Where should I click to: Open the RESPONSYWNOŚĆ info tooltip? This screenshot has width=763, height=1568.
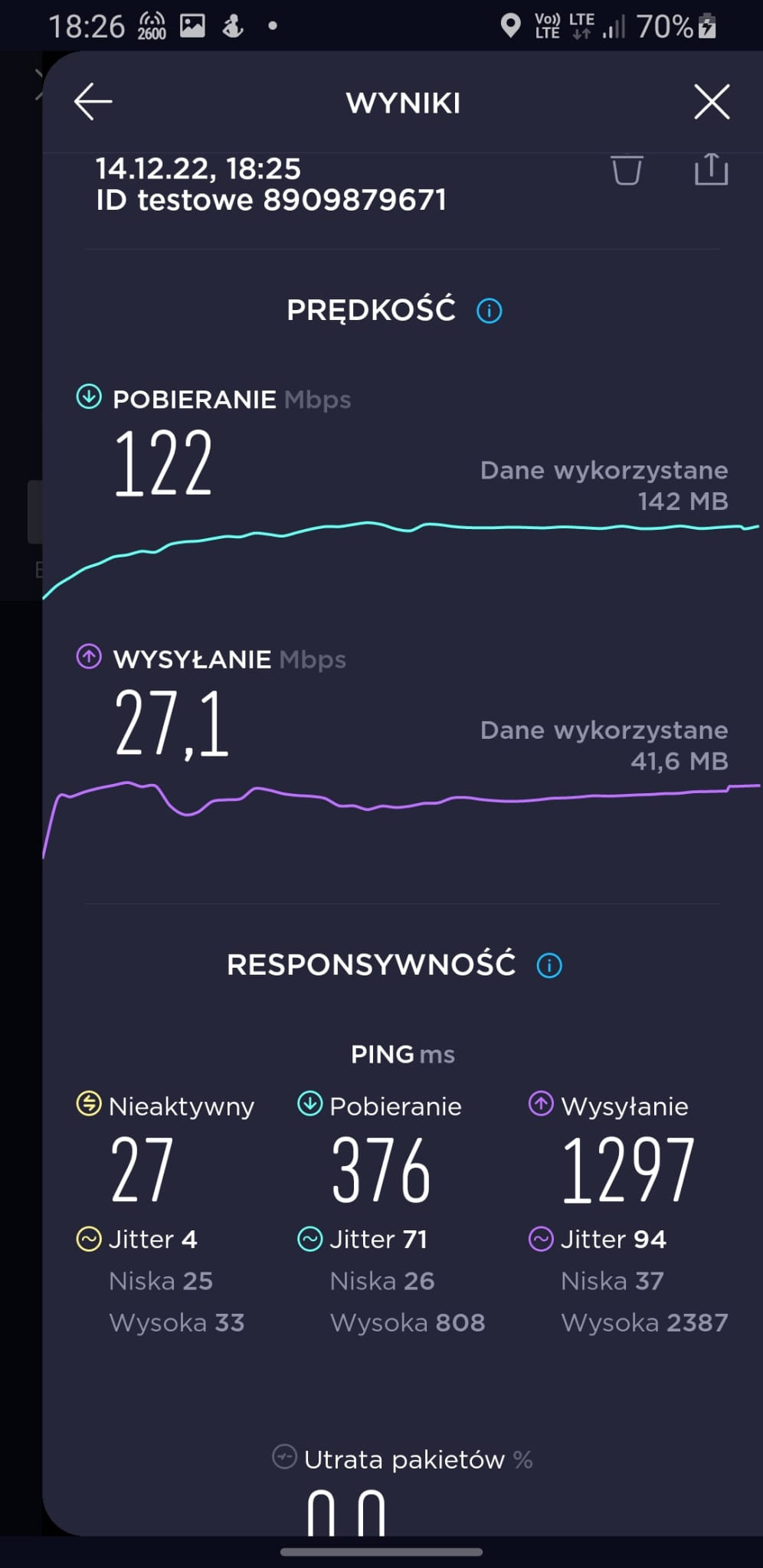[549, 965]
